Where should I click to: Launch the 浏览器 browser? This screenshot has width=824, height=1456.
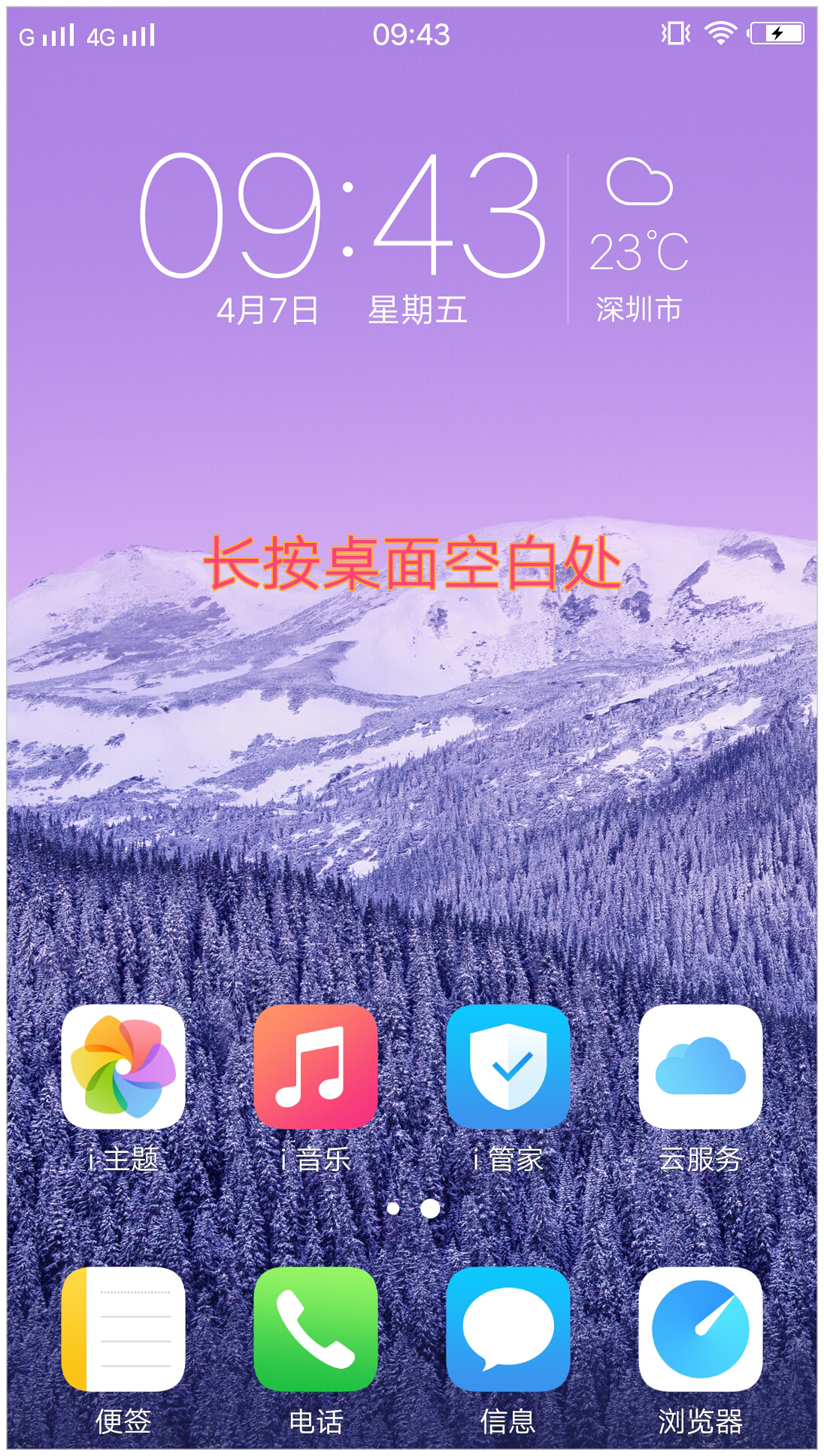click(x=701, y=1330)
